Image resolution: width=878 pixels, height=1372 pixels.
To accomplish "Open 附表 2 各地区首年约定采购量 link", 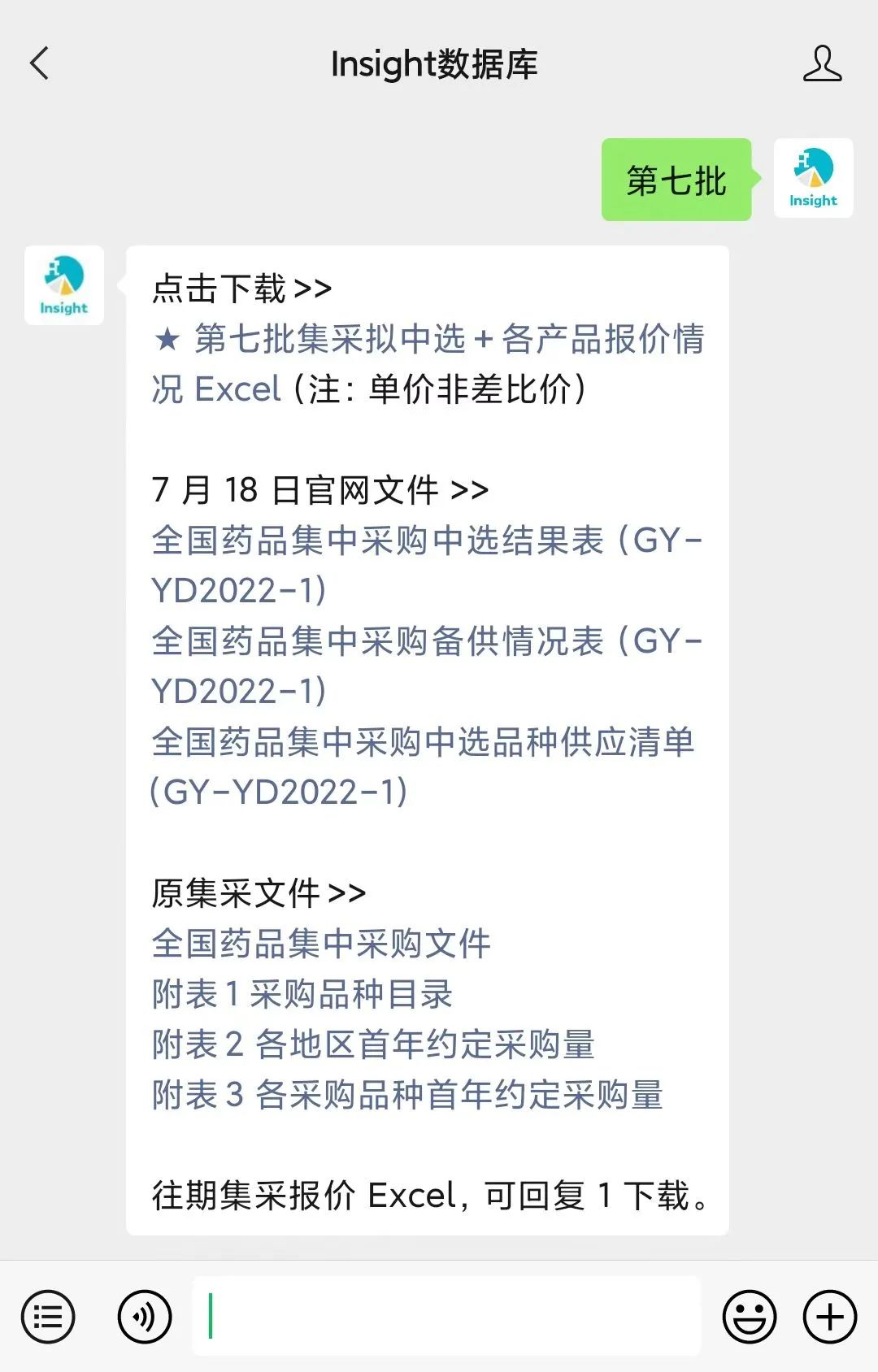I will pyautogui.click(x=373, y=1044).
